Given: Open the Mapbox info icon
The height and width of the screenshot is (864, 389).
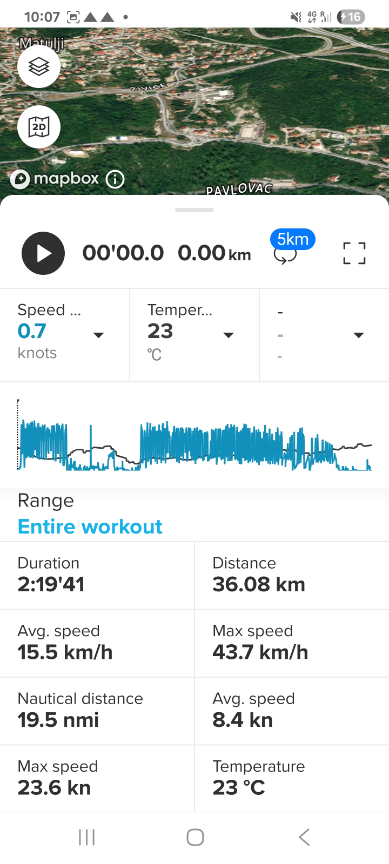Looking at the screenshot, I should [115, 179].
